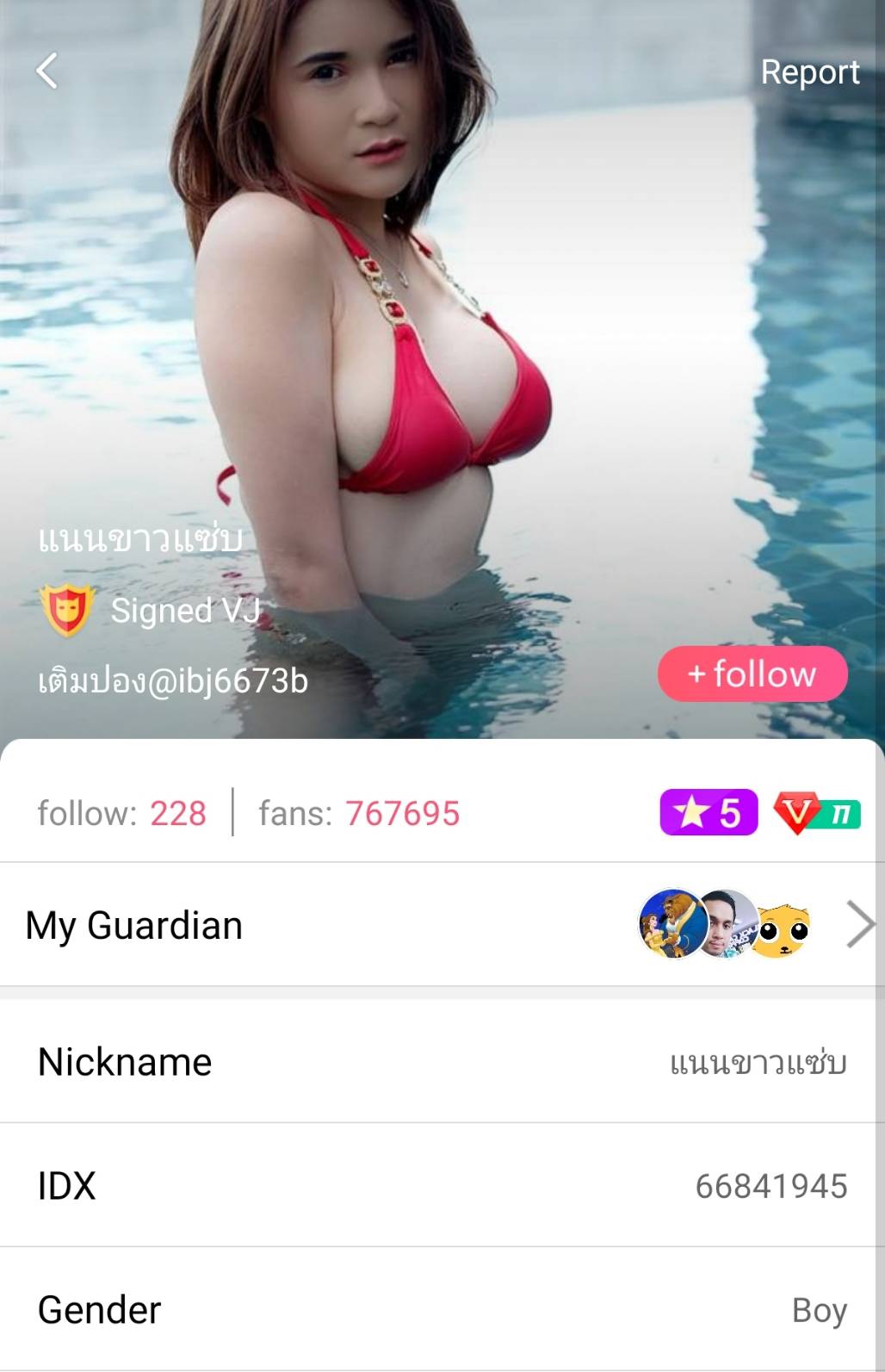Report this profile
This screenshot has height=1372, width=885.
pyautogui.click(x=809, y=72)
